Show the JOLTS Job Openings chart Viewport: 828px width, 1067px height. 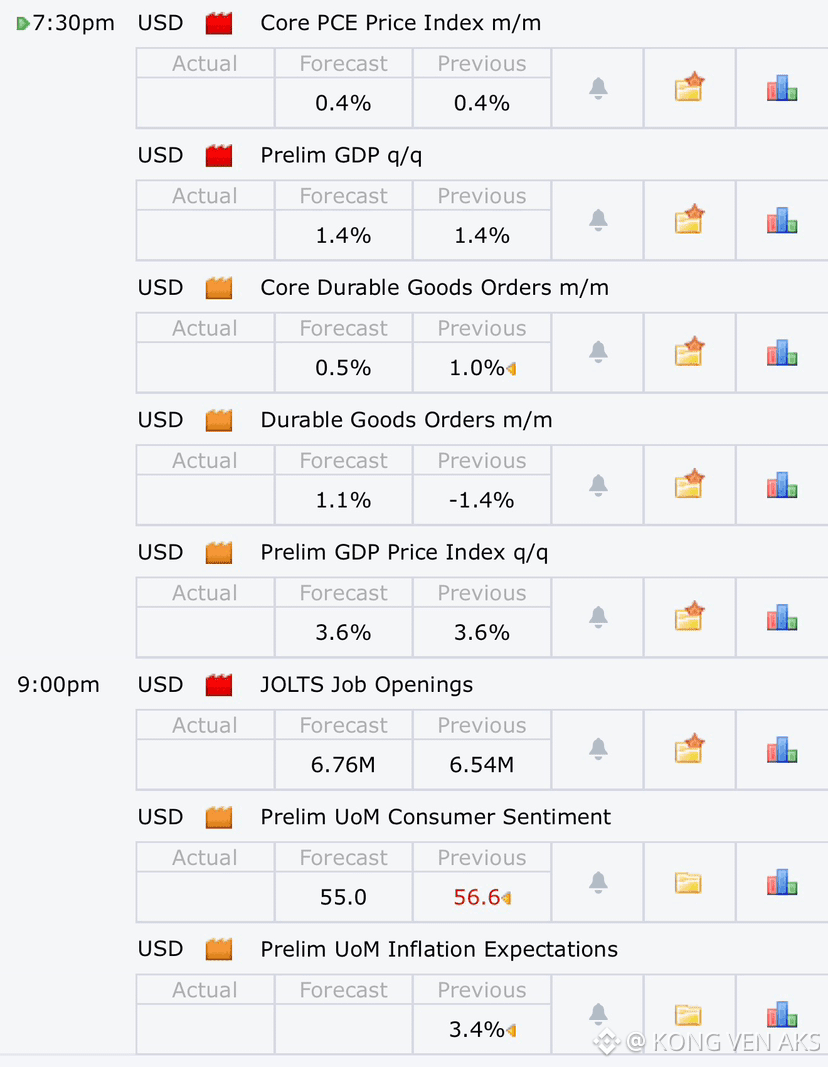pyautogui.click(x=782, y=749)
